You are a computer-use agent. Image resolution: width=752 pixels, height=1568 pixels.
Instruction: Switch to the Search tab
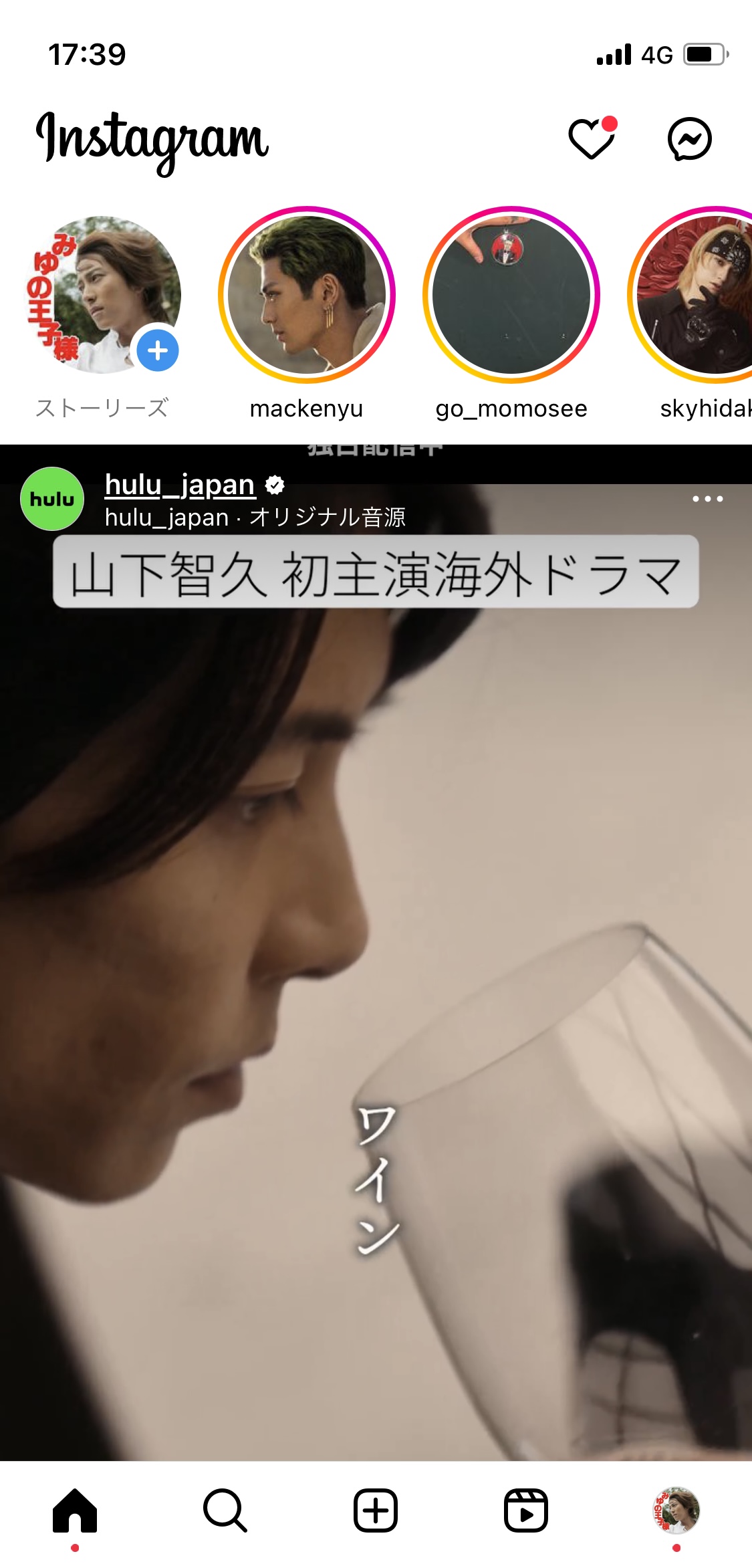[225, 1510]
